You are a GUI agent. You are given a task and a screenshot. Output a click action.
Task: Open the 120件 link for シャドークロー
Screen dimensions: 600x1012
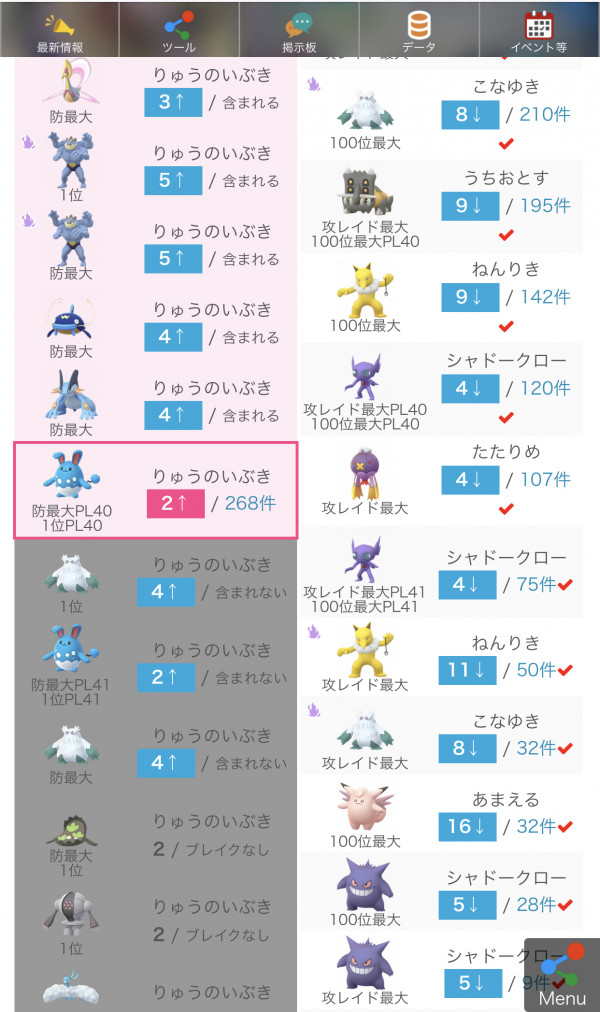coord(544,388)
